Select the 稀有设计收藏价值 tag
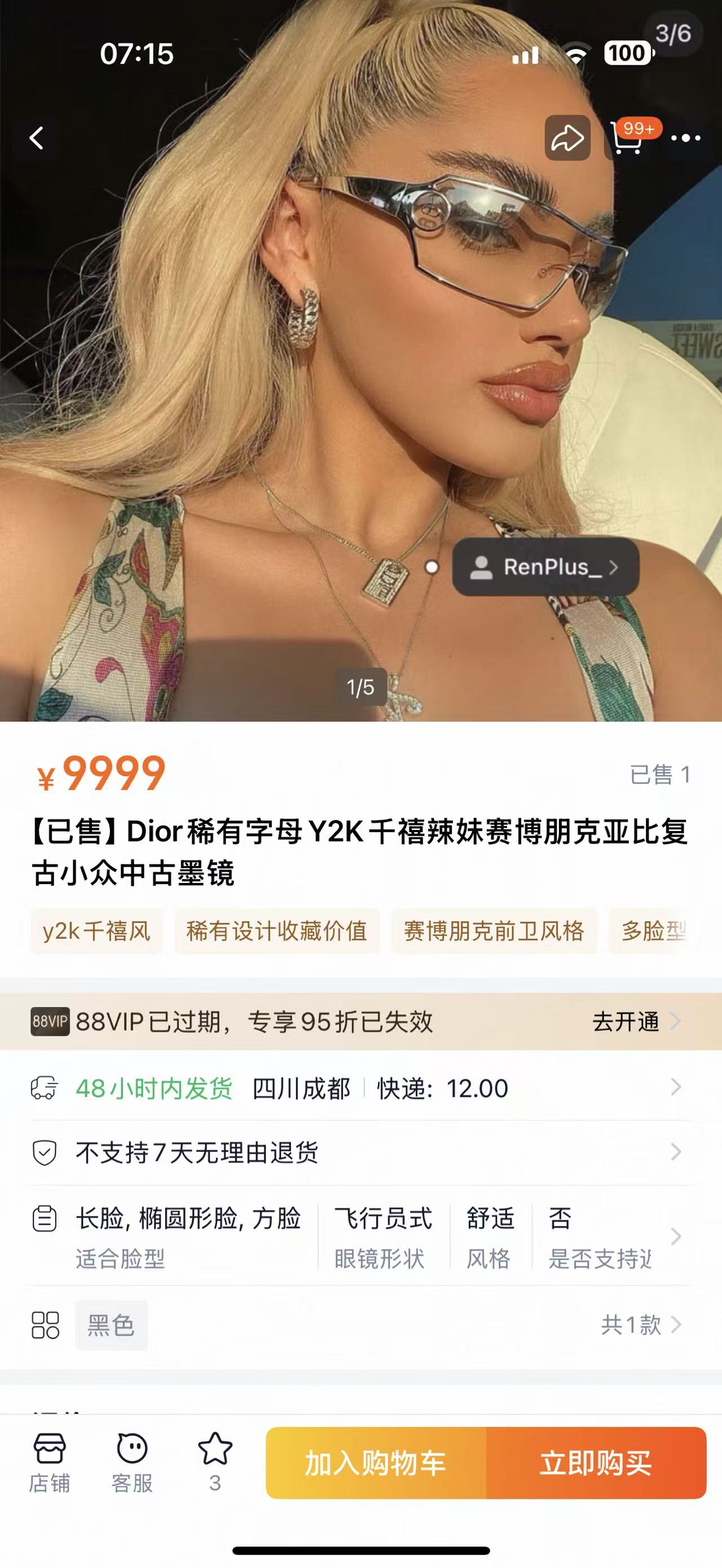Screen dimensions: 722x1568 click(x=277, y=931)
